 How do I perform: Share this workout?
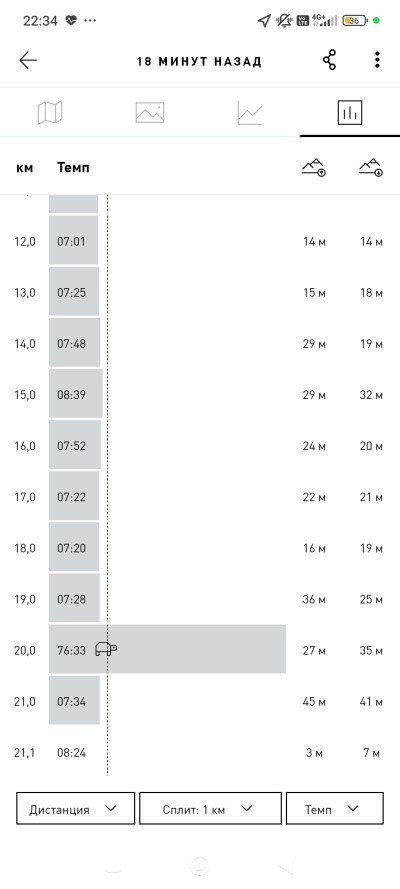330,60
